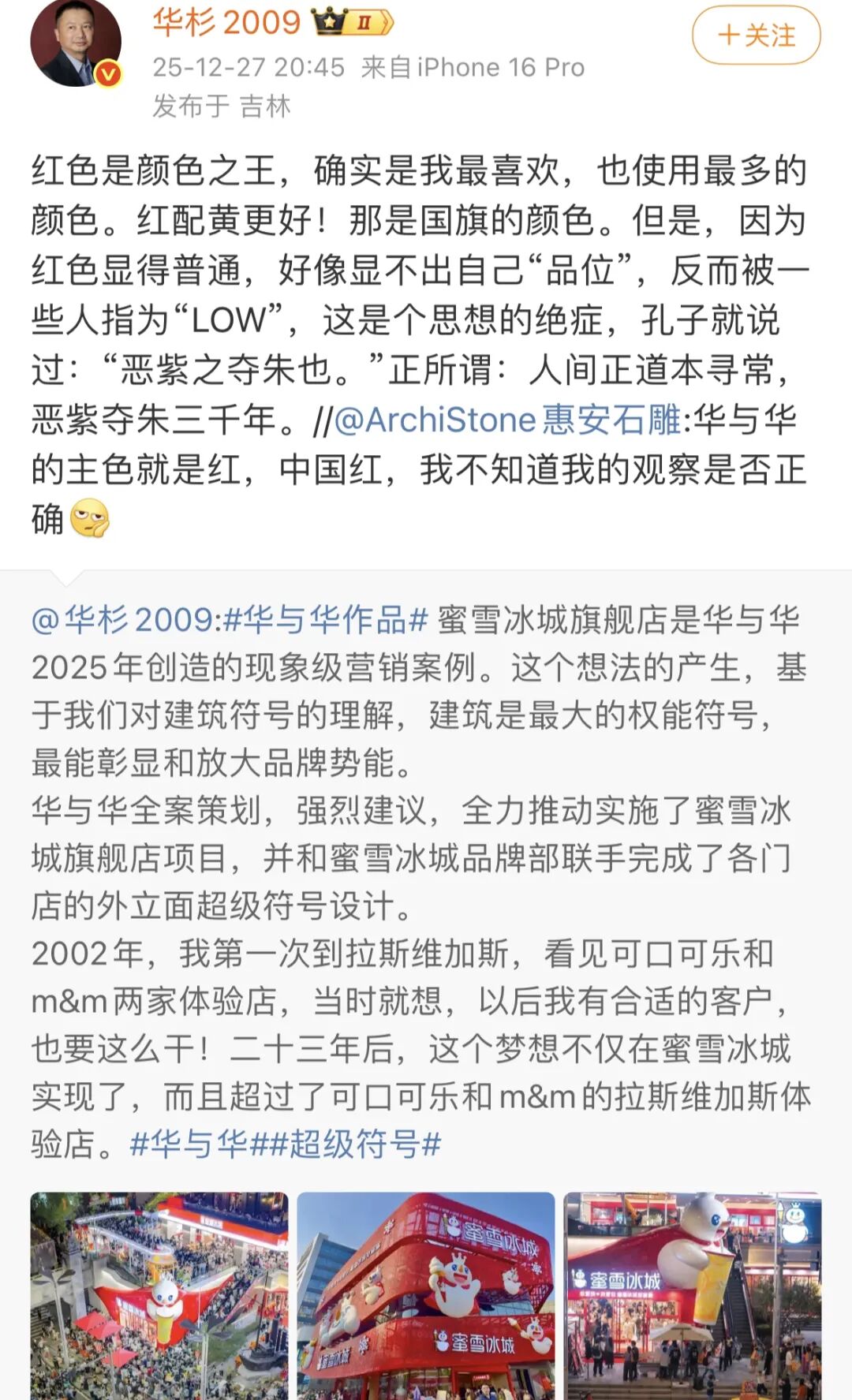852x1400 pixels.
Task: Open the @ArchiStone惠安石雕 mention
Action: [507, 420]
